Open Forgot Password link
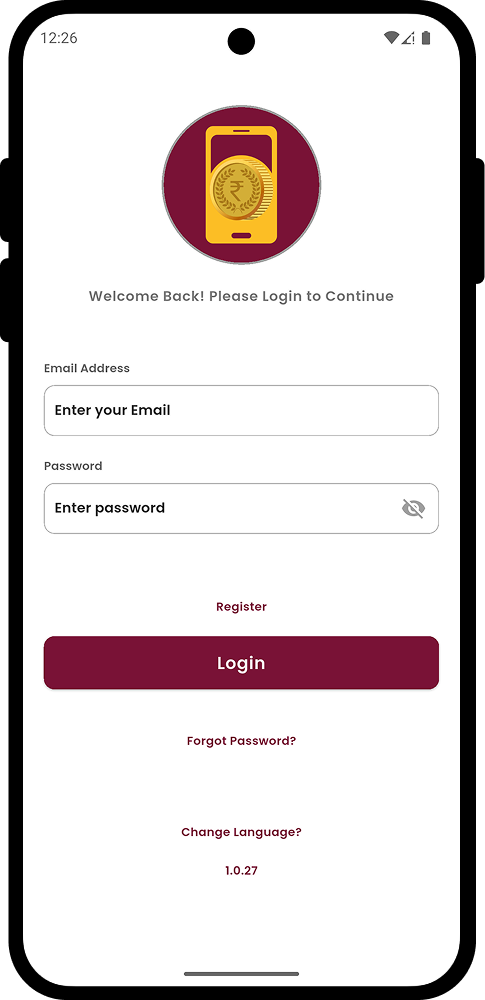 [241, 741]
